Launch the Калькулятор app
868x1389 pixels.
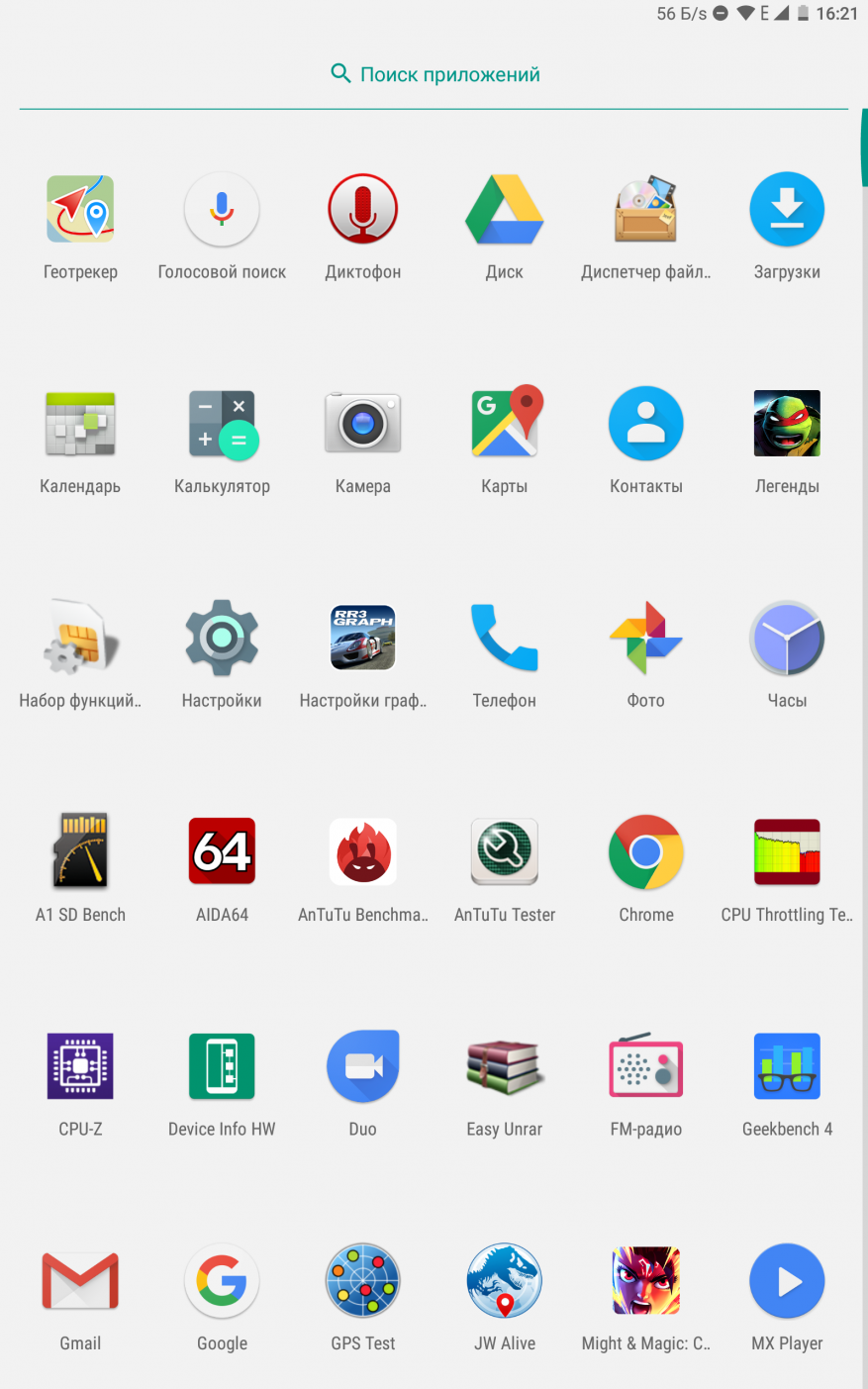coord(222,424)
